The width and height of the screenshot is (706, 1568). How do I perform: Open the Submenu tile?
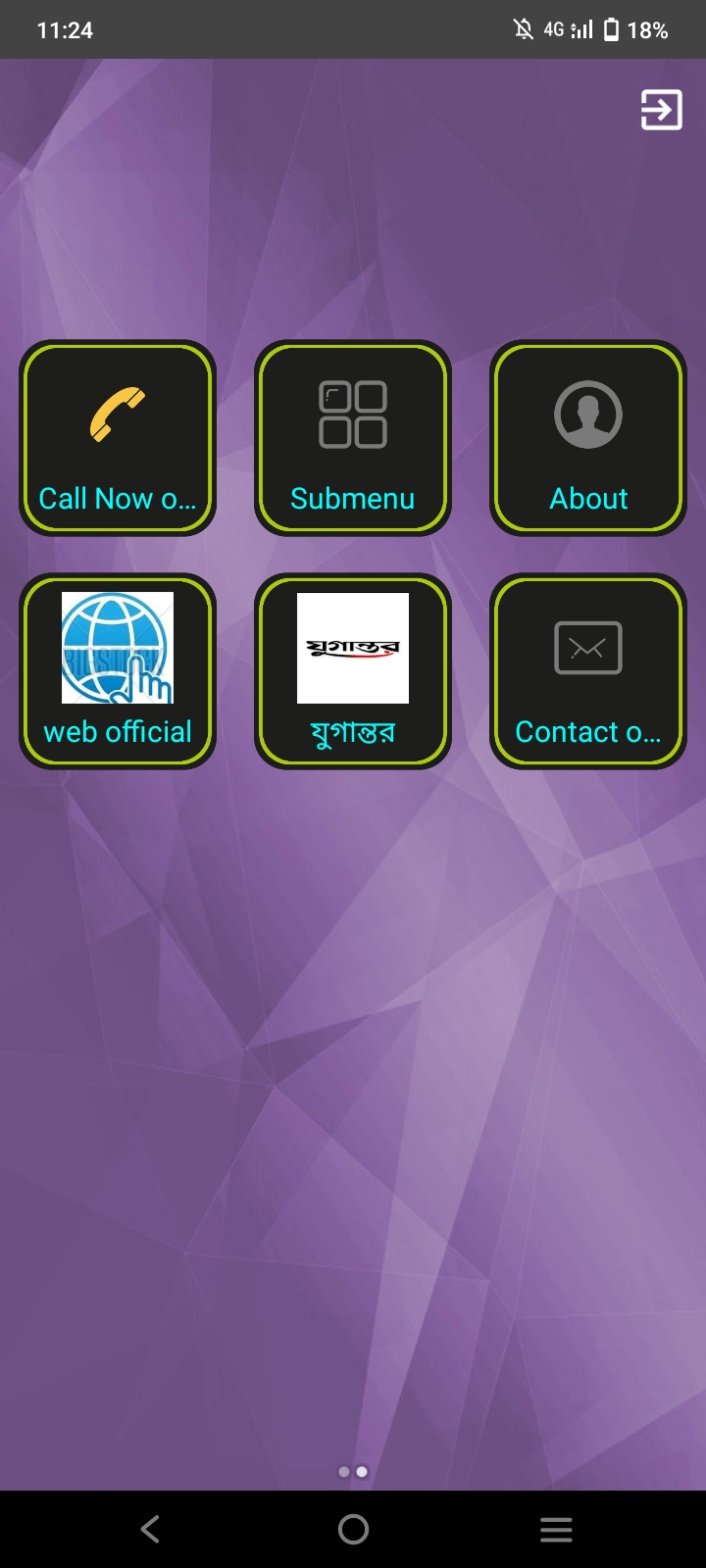[353, 438]
